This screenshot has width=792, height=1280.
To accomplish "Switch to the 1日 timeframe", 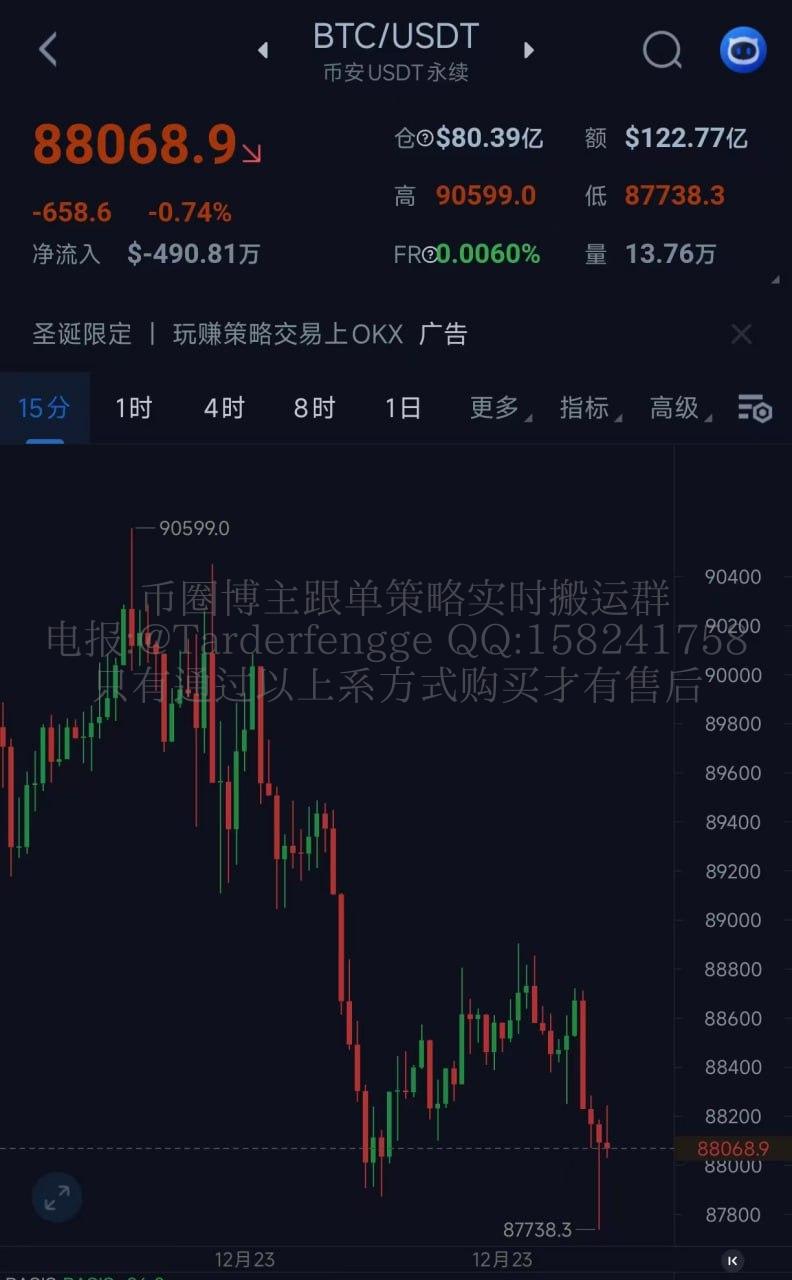I will coord(403,408).
